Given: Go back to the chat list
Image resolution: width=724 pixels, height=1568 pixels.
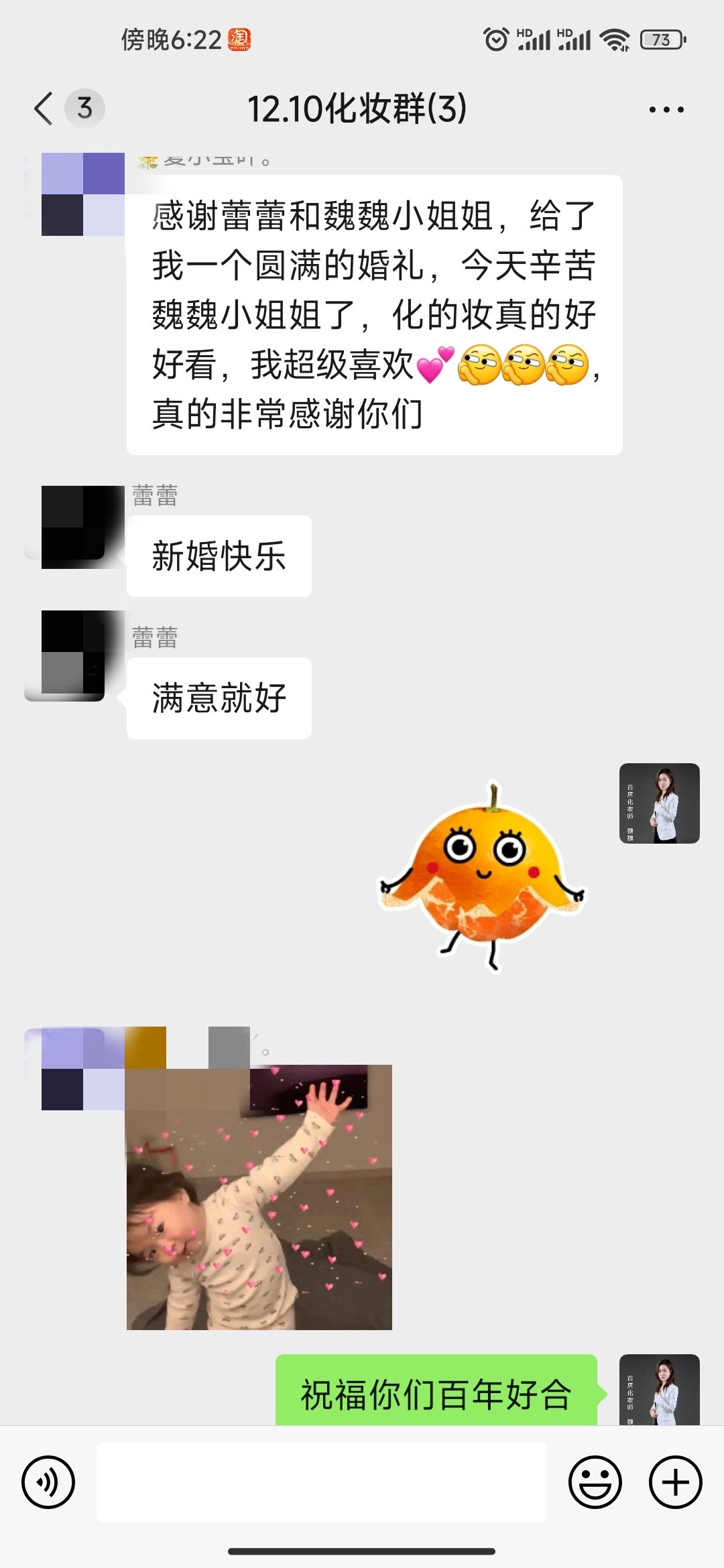Looking at the screenshot, I should [44, 109].
